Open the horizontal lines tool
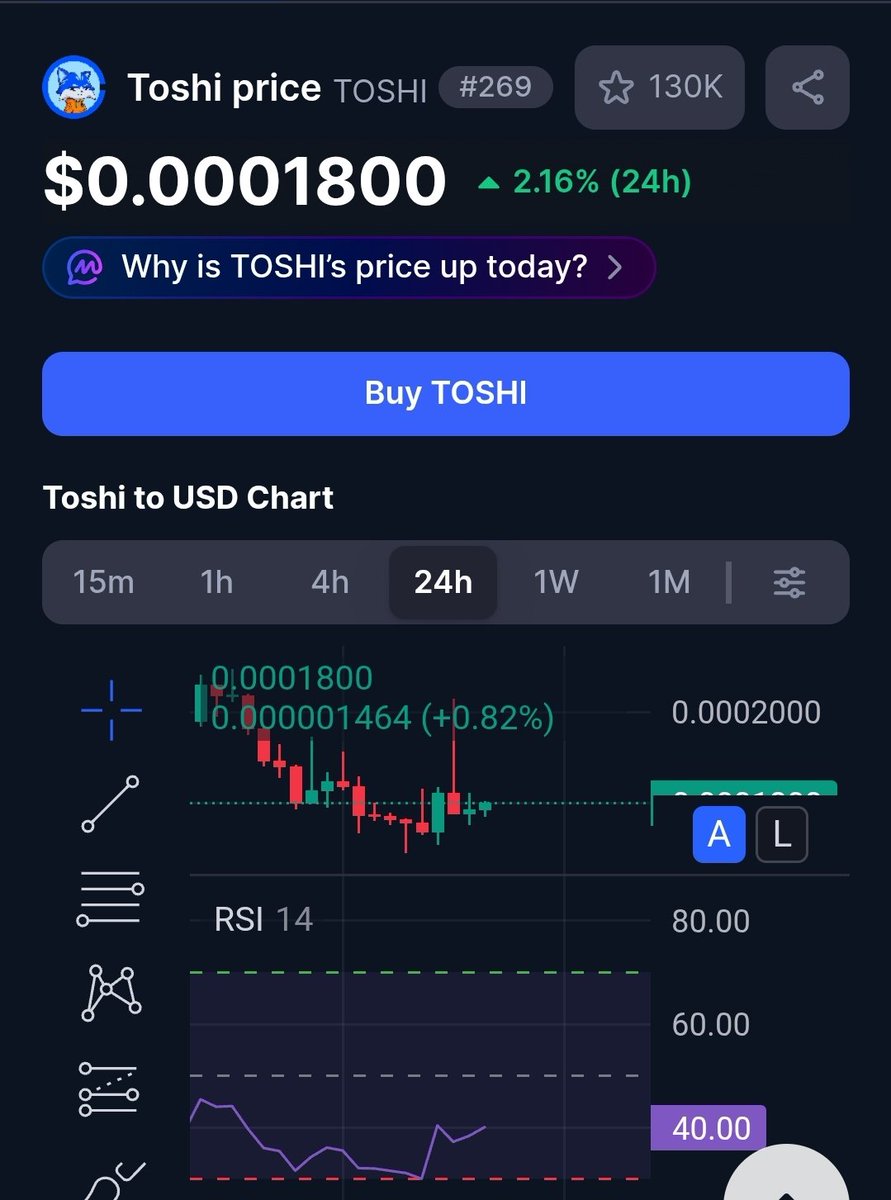 [111, 897]
